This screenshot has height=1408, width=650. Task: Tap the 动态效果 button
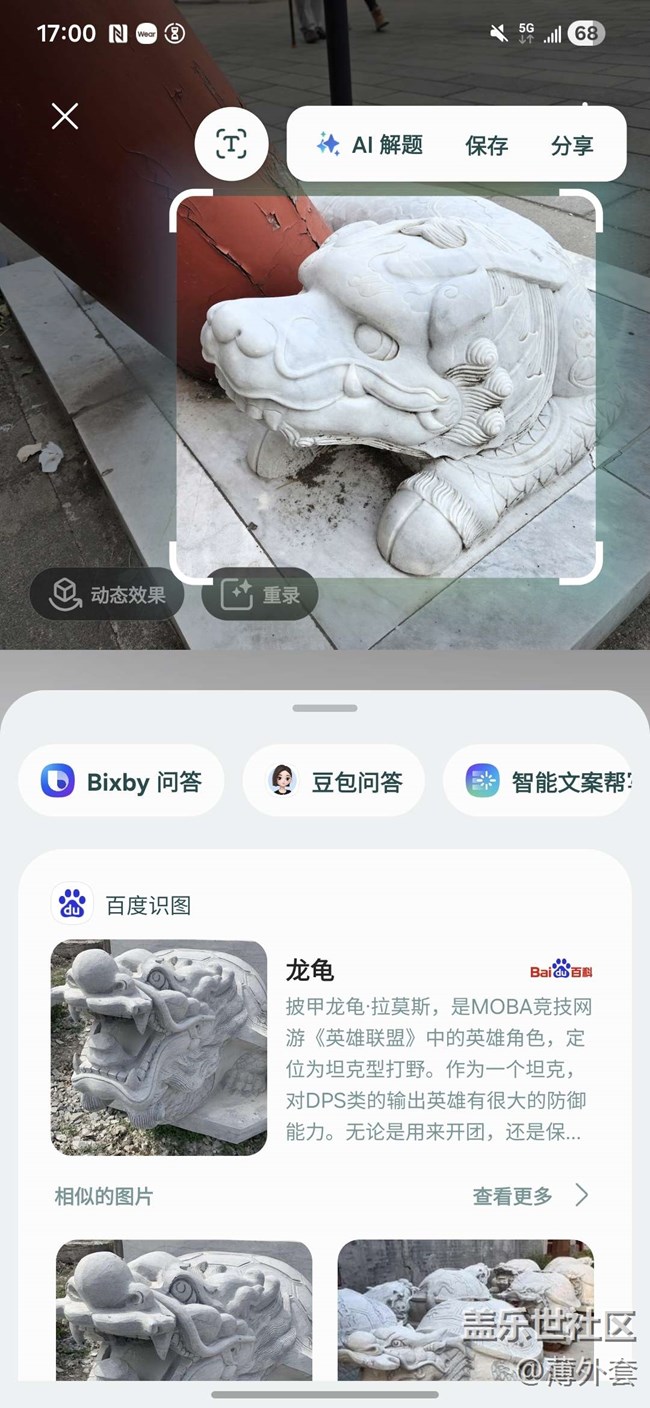[107, 595]
